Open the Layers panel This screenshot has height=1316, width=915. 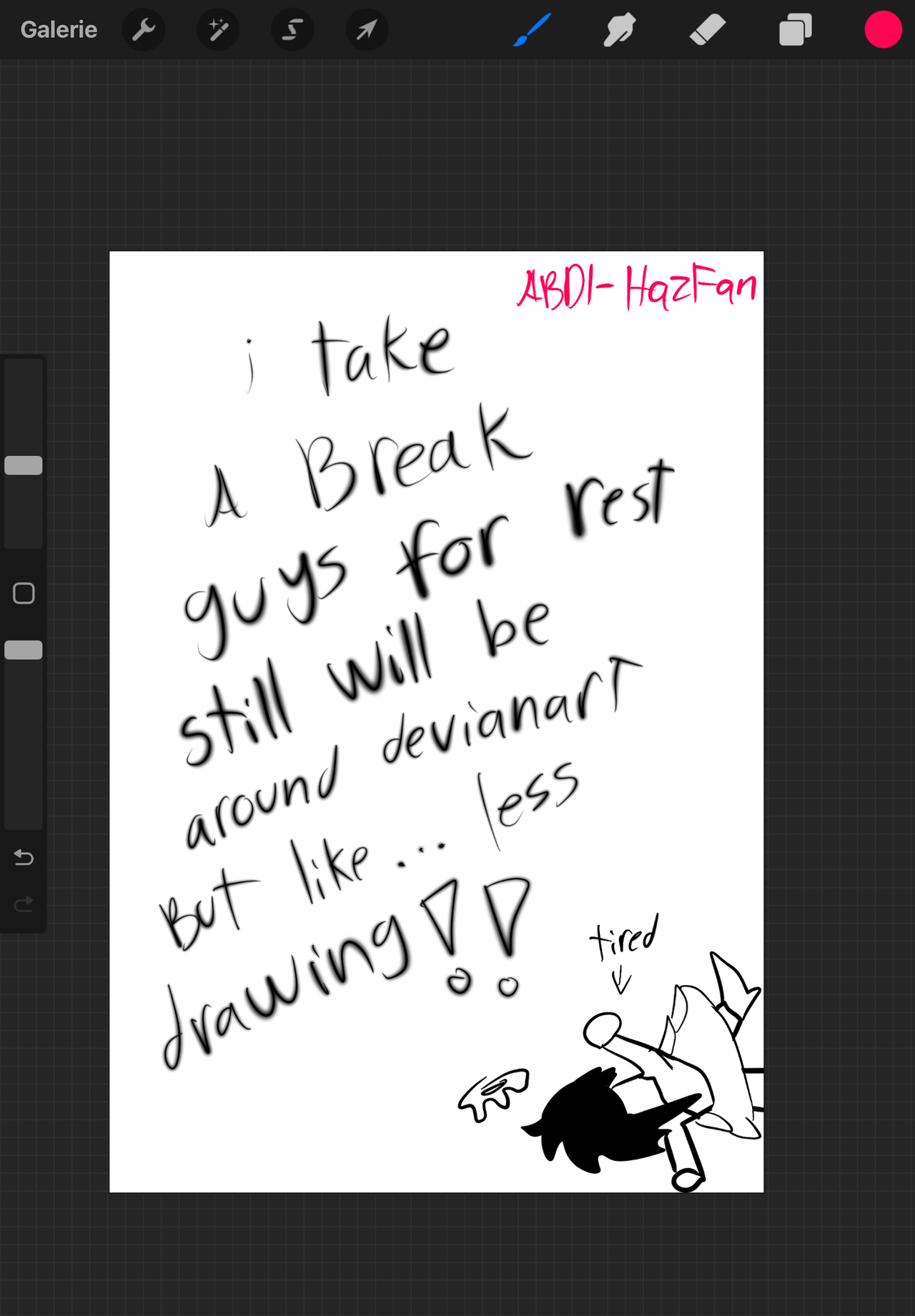coord(795,30)
